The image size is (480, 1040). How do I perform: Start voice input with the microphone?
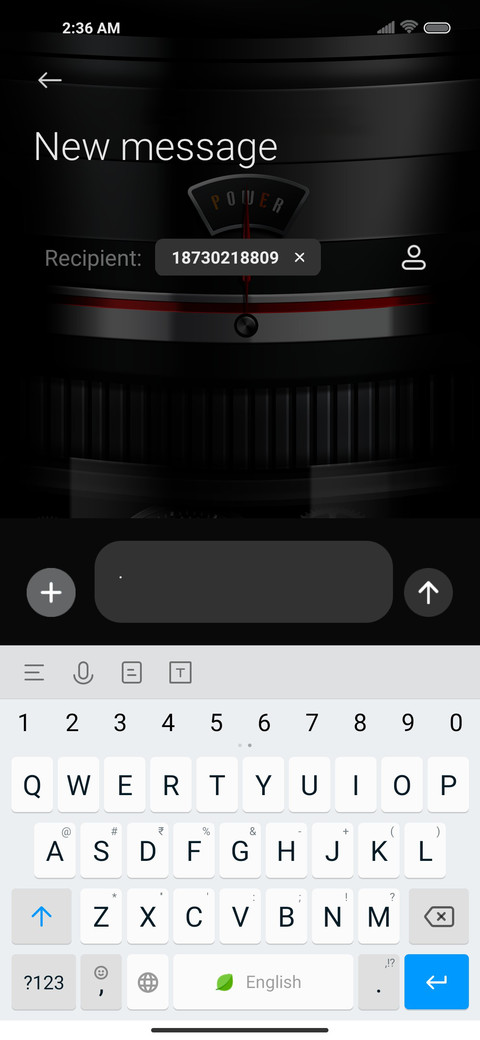pos(83,673)
